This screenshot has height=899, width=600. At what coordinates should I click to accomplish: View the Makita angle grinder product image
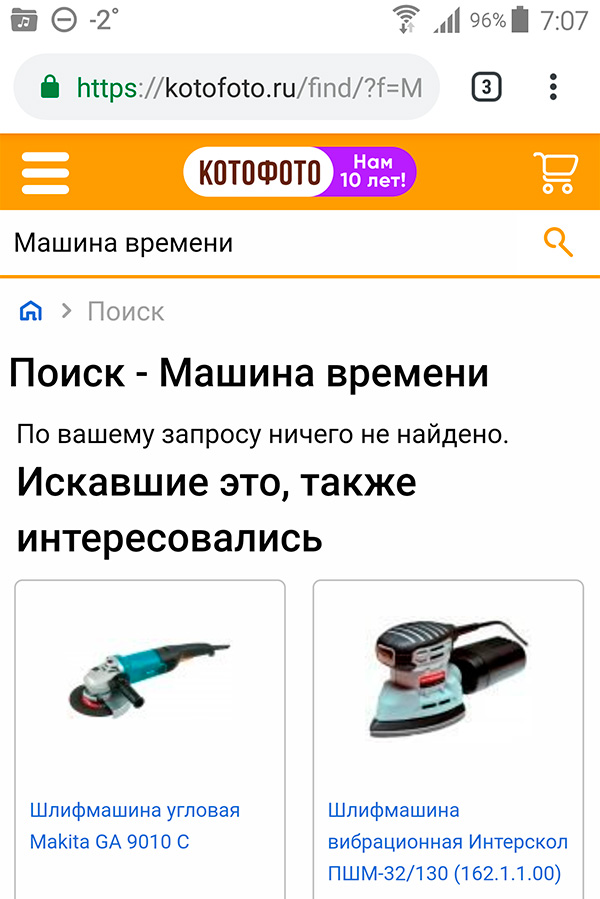coord(150,676)
